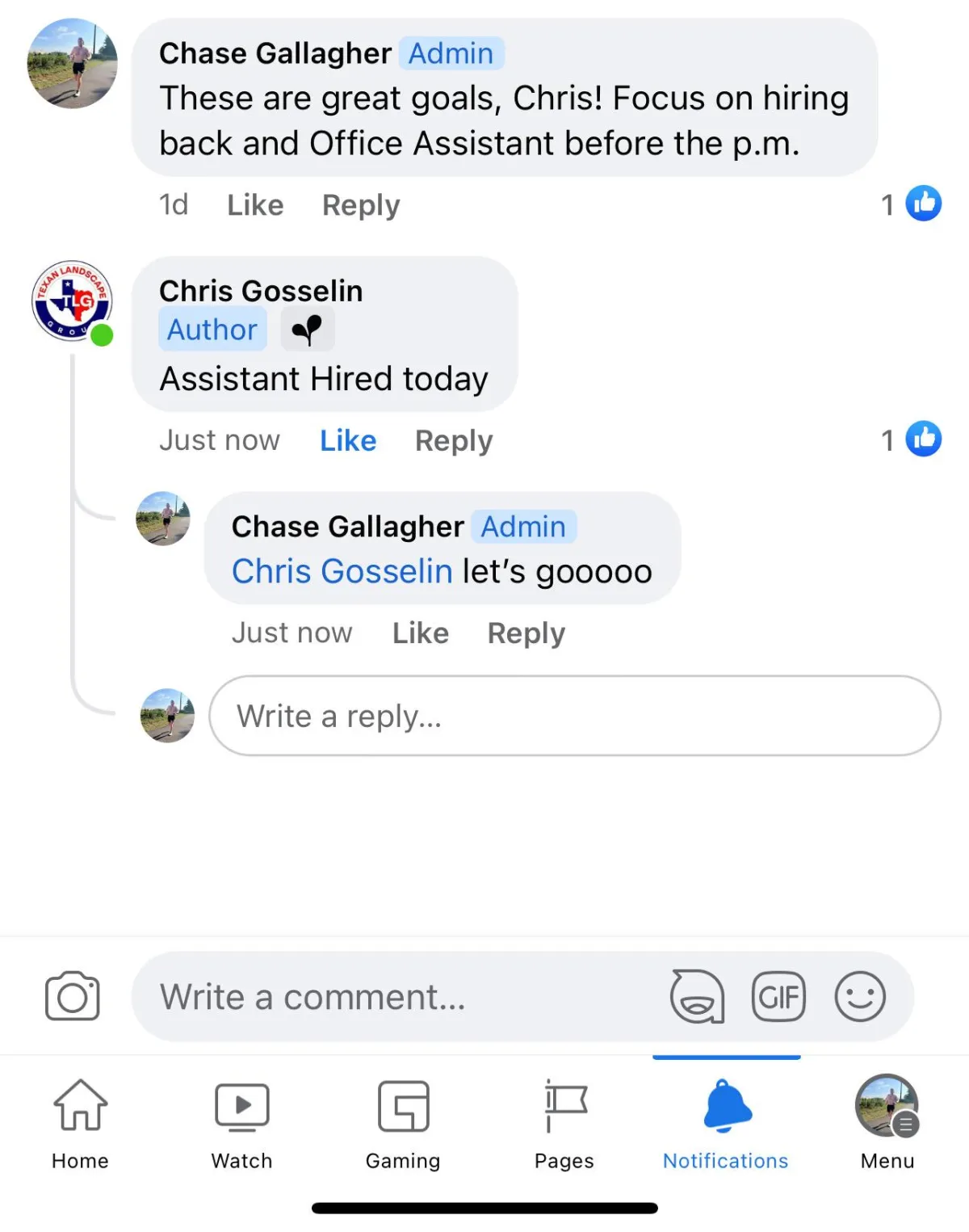Open the Menu tab
The width and height of the screenshot is (969, 1232).
point(887,1123)
